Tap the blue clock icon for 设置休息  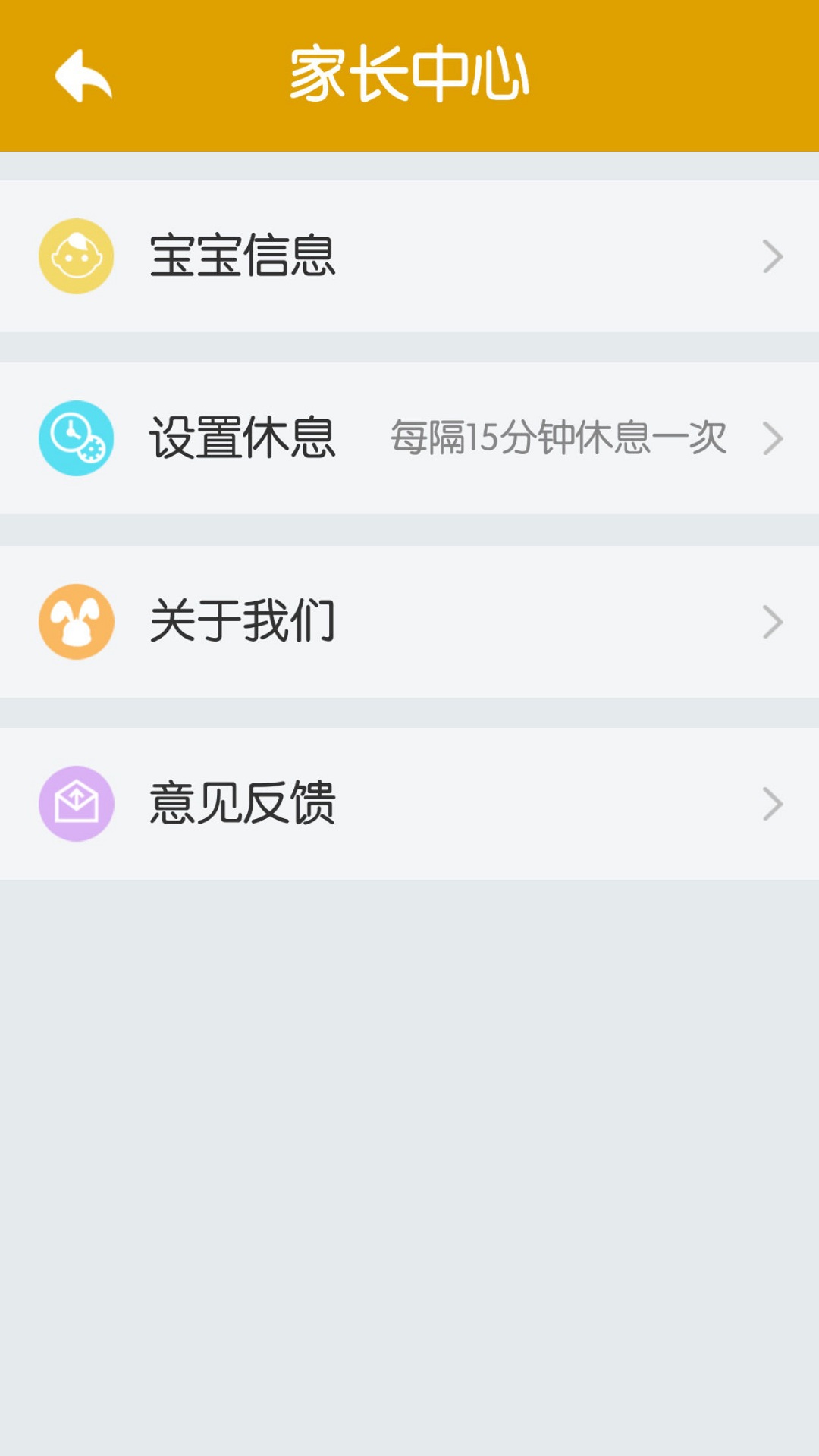point(76,438)
